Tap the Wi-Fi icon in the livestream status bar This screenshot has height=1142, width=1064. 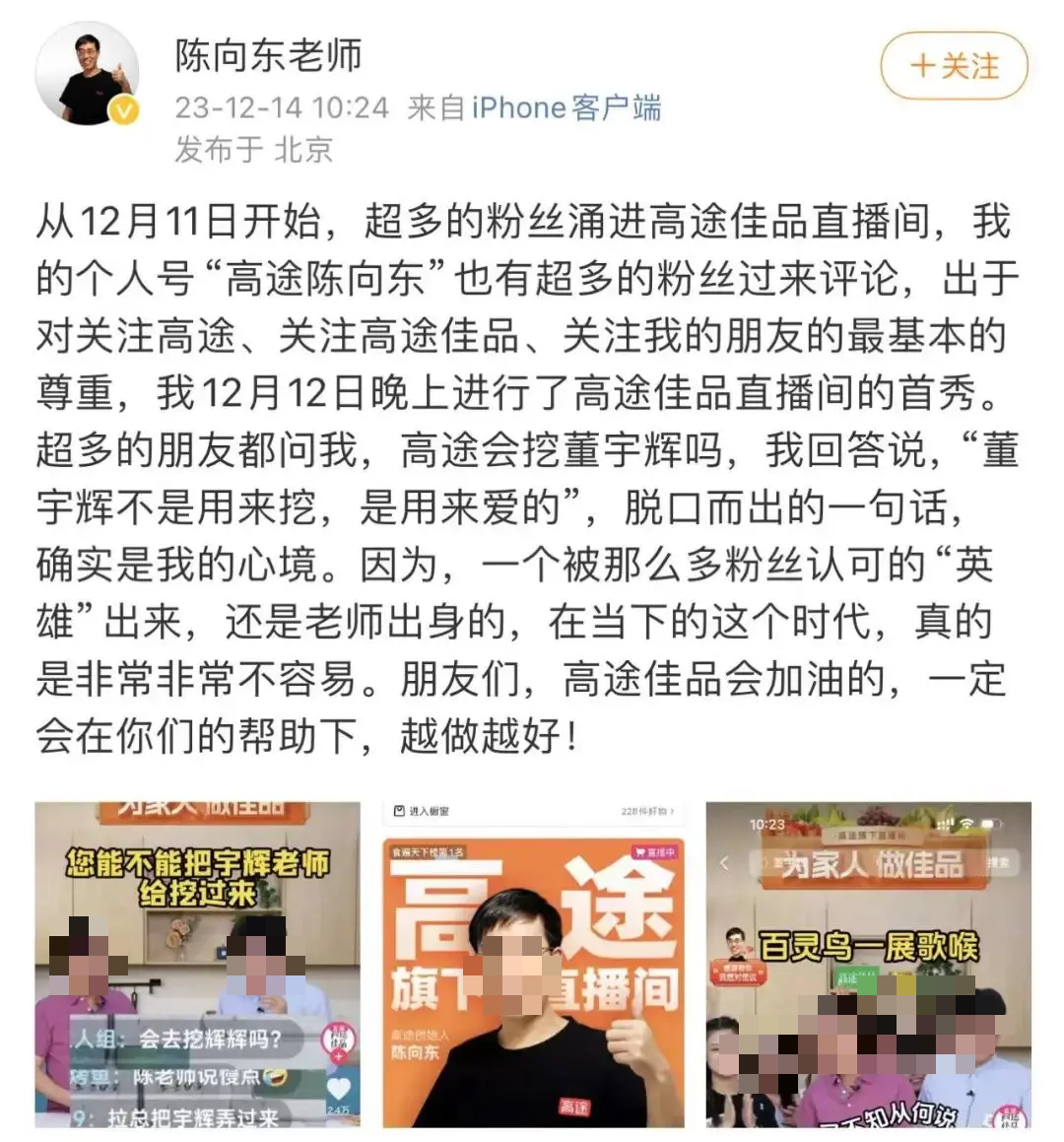click(x=965, y=823)
